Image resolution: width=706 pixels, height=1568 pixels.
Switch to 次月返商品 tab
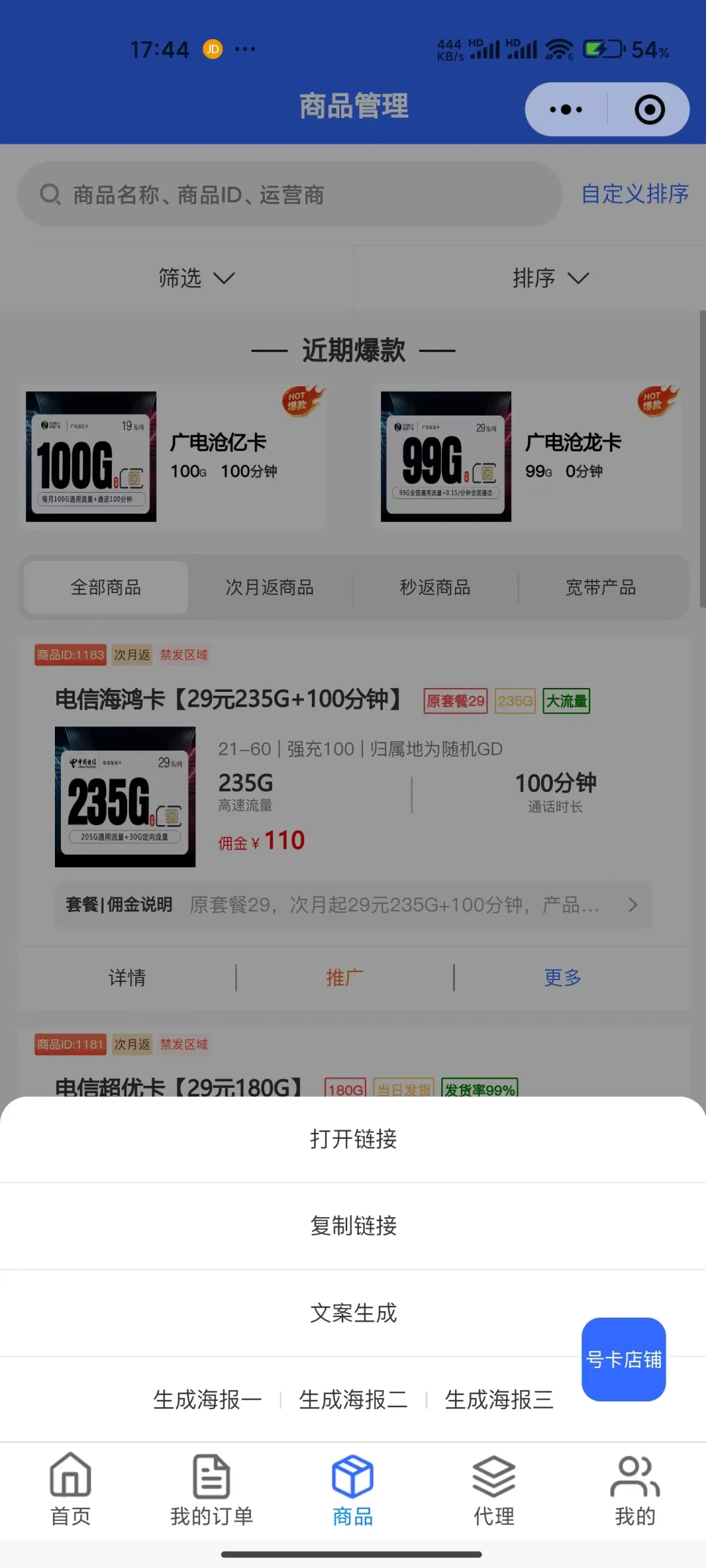point(269,587)
